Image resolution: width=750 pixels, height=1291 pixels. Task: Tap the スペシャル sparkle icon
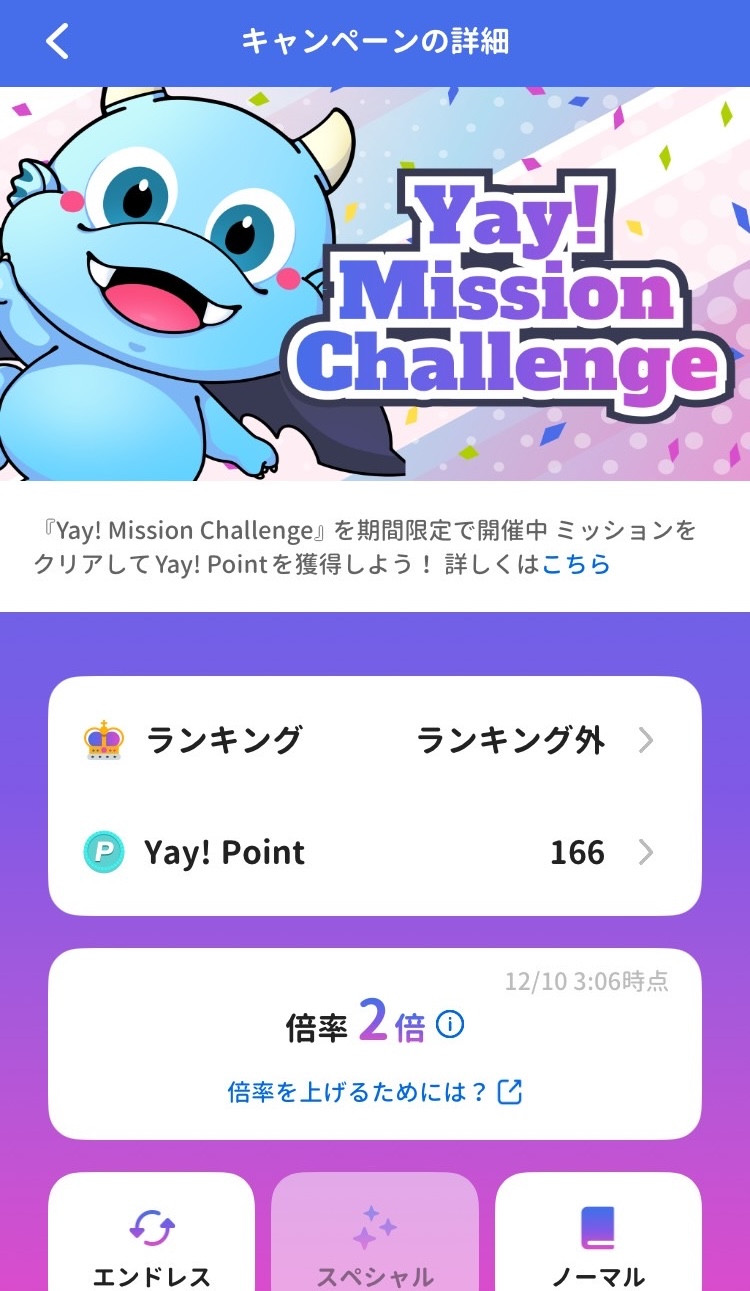point(374,1222)
